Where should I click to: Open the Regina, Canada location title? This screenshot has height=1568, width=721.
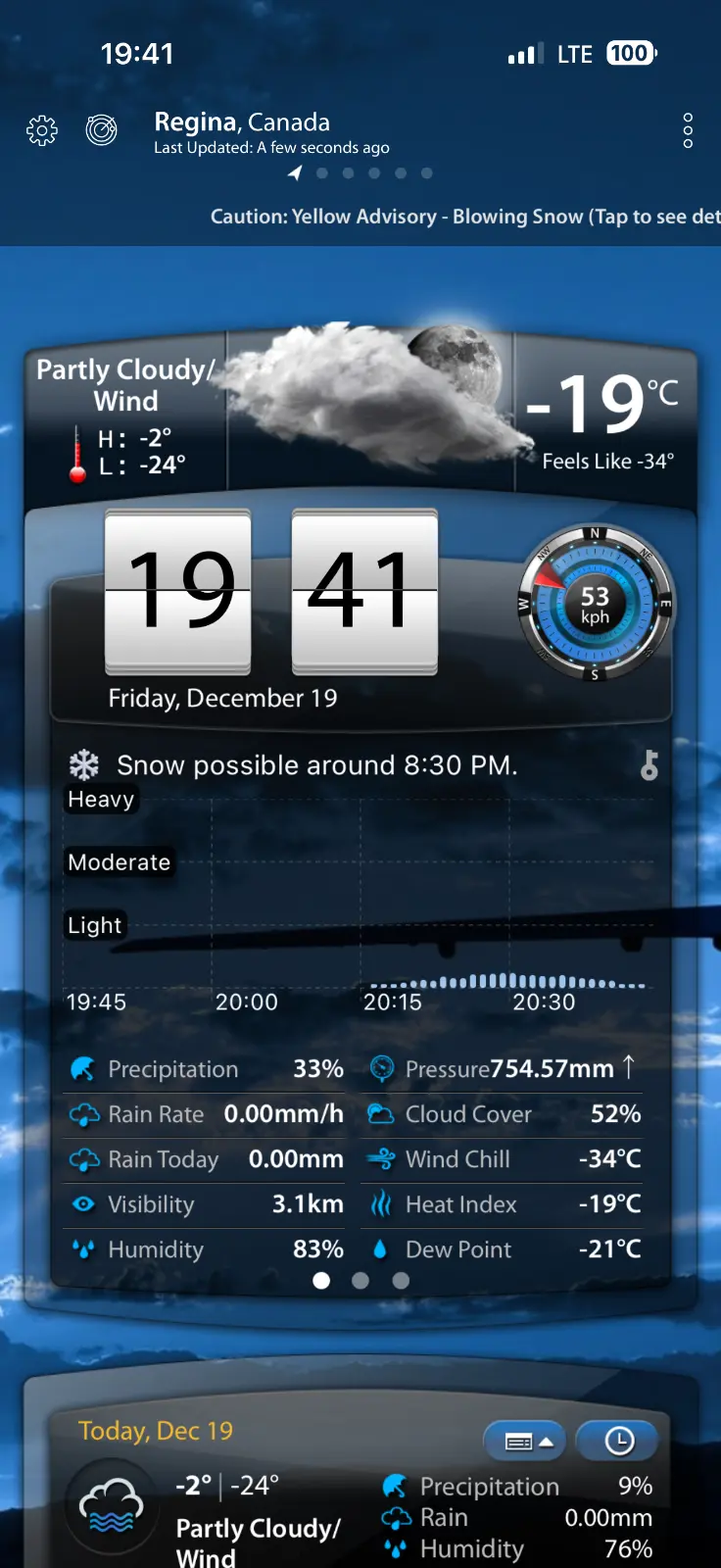[242, 122]
